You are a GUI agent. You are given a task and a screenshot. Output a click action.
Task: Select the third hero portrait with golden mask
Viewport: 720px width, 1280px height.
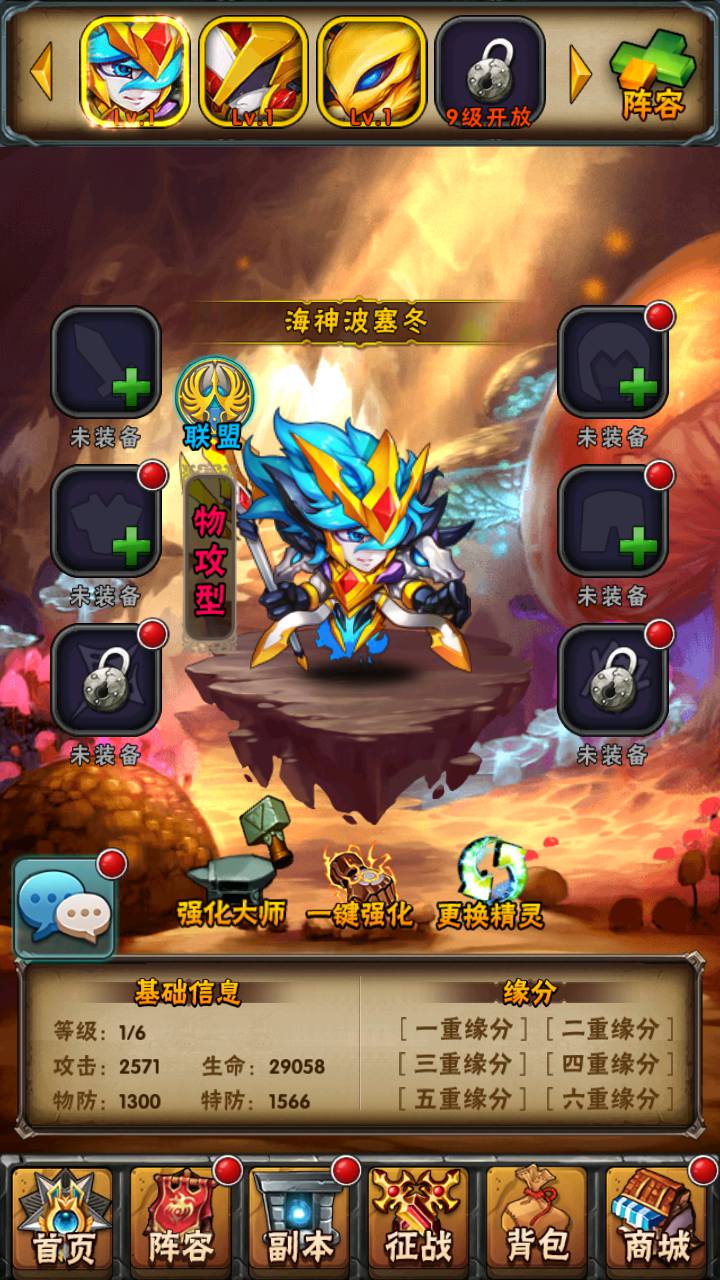click(371, 72)
